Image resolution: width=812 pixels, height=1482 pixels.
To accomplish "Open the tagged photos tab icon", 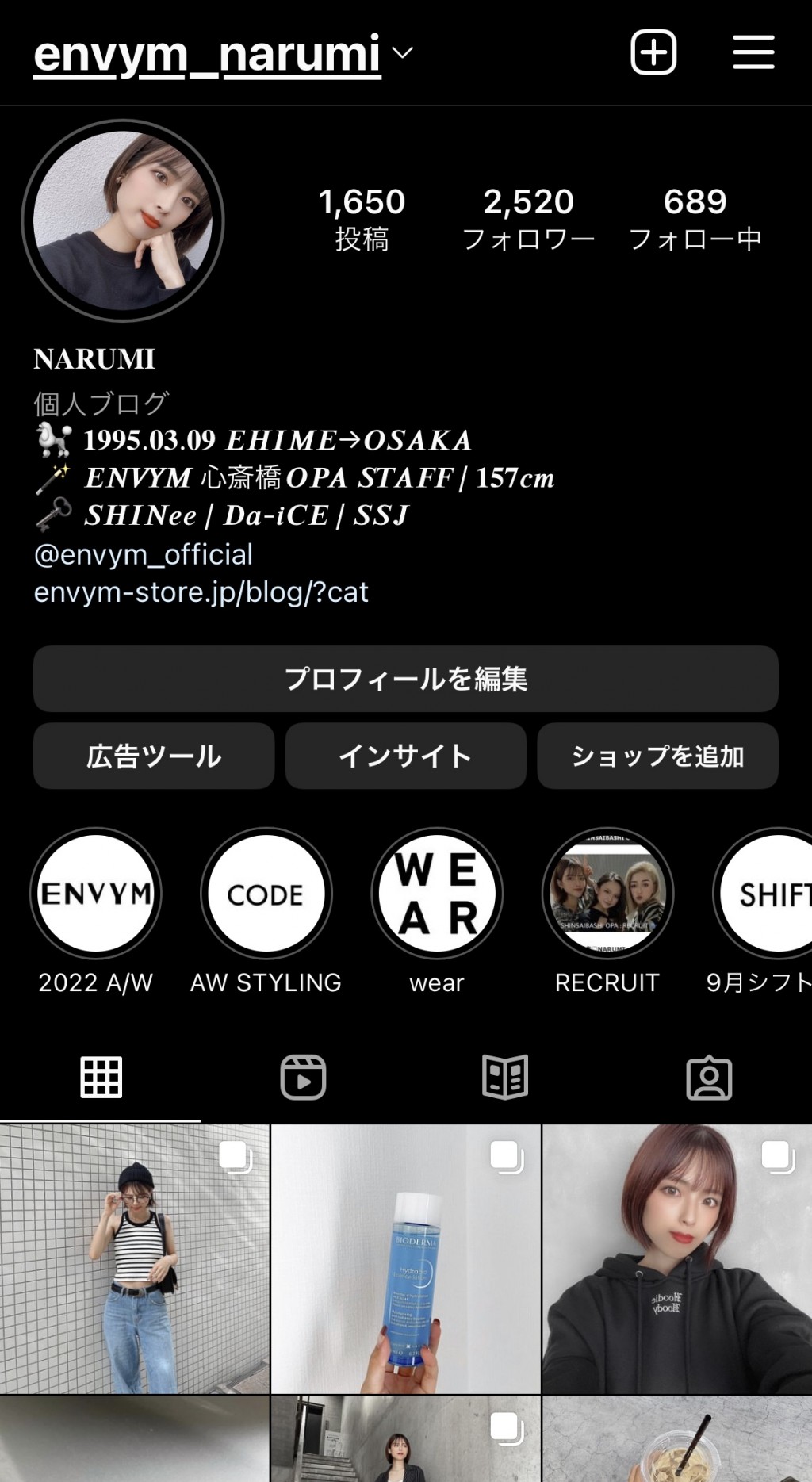I will coord(710,1076).
